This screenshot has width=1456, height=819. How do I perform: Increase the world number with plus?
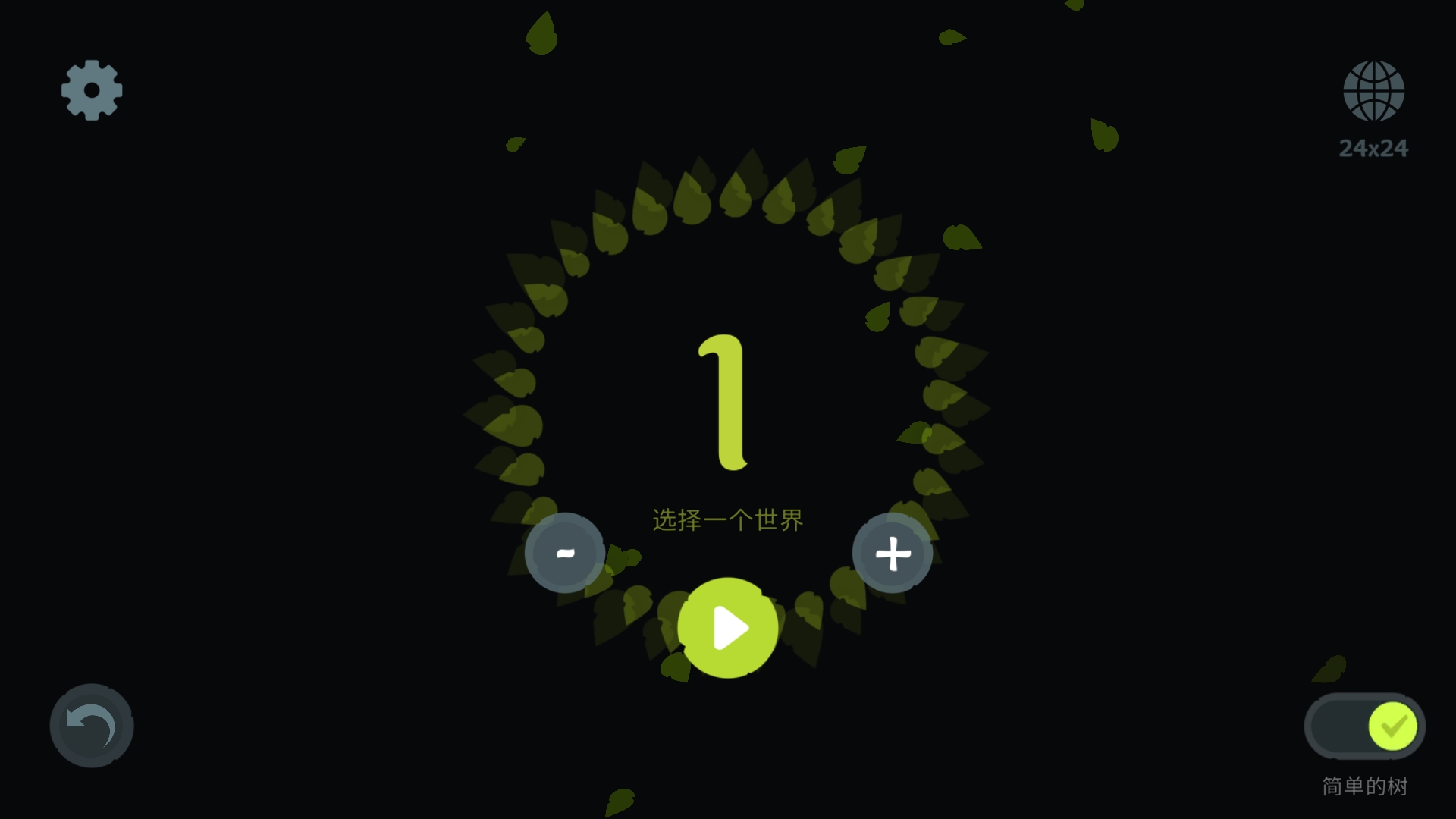(x=893, y=553)
